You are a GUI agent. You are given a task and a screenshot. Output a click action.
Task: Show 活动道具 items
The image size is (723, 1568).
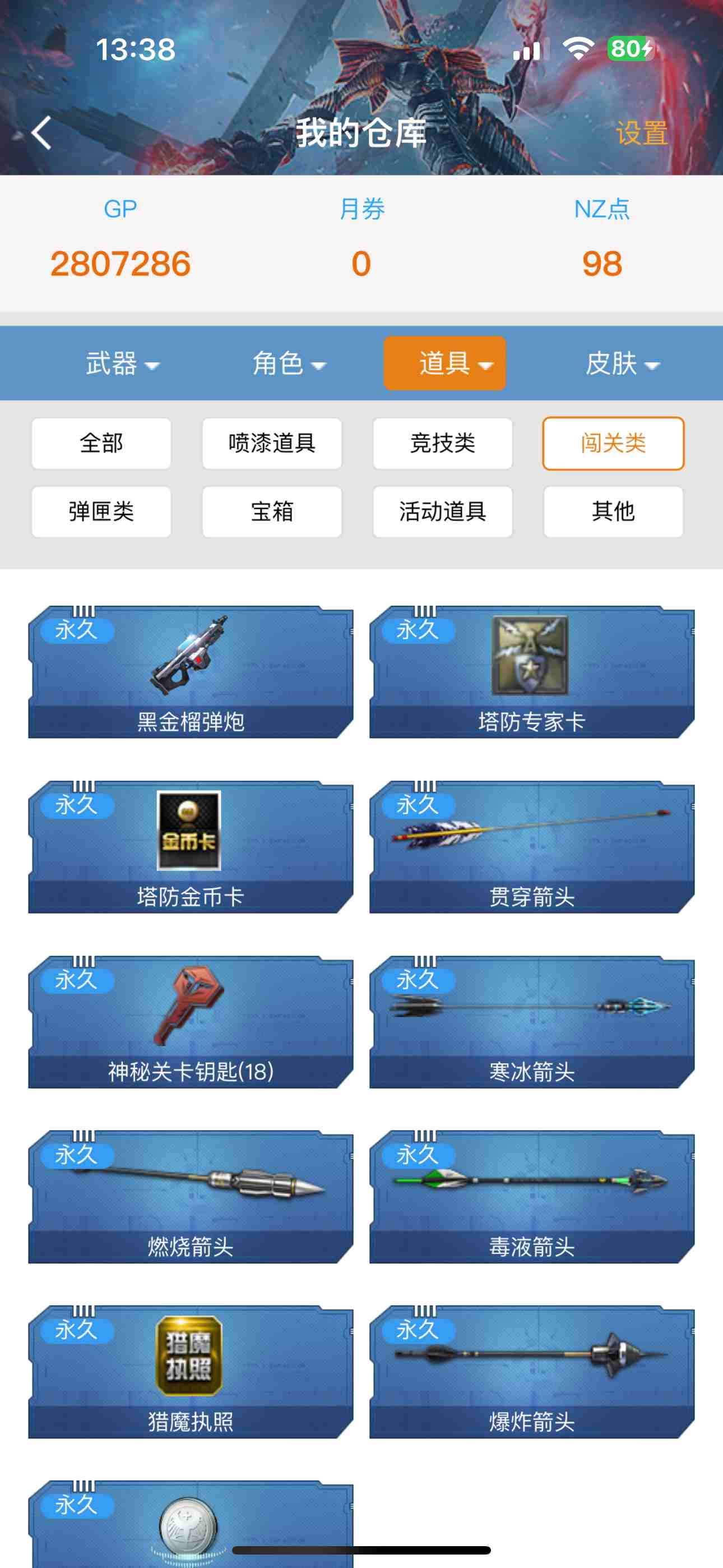442,511
